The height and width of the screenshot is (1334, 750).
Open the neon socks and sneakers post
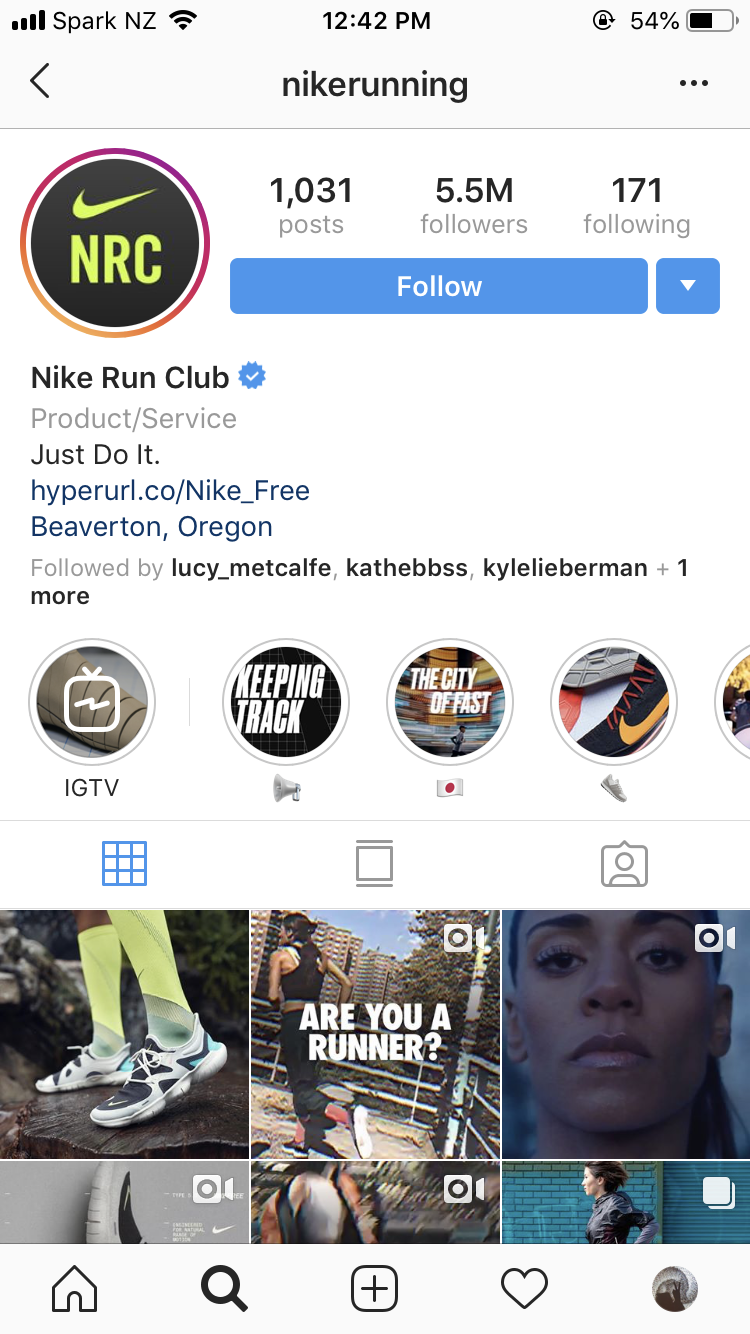click(124, 1034)
